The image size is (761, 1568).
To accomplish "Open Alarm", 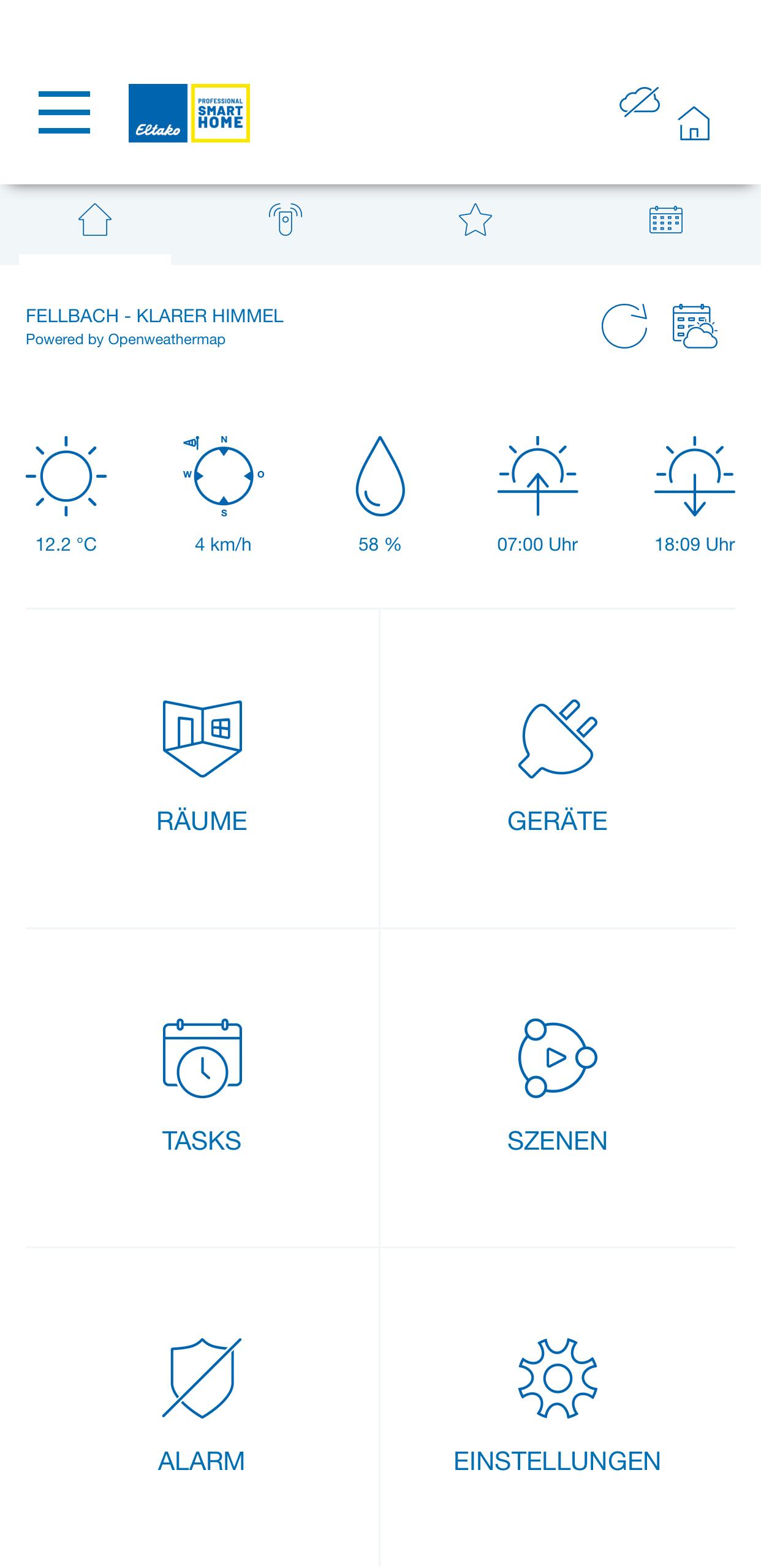I will click(x=202, y=1408).
